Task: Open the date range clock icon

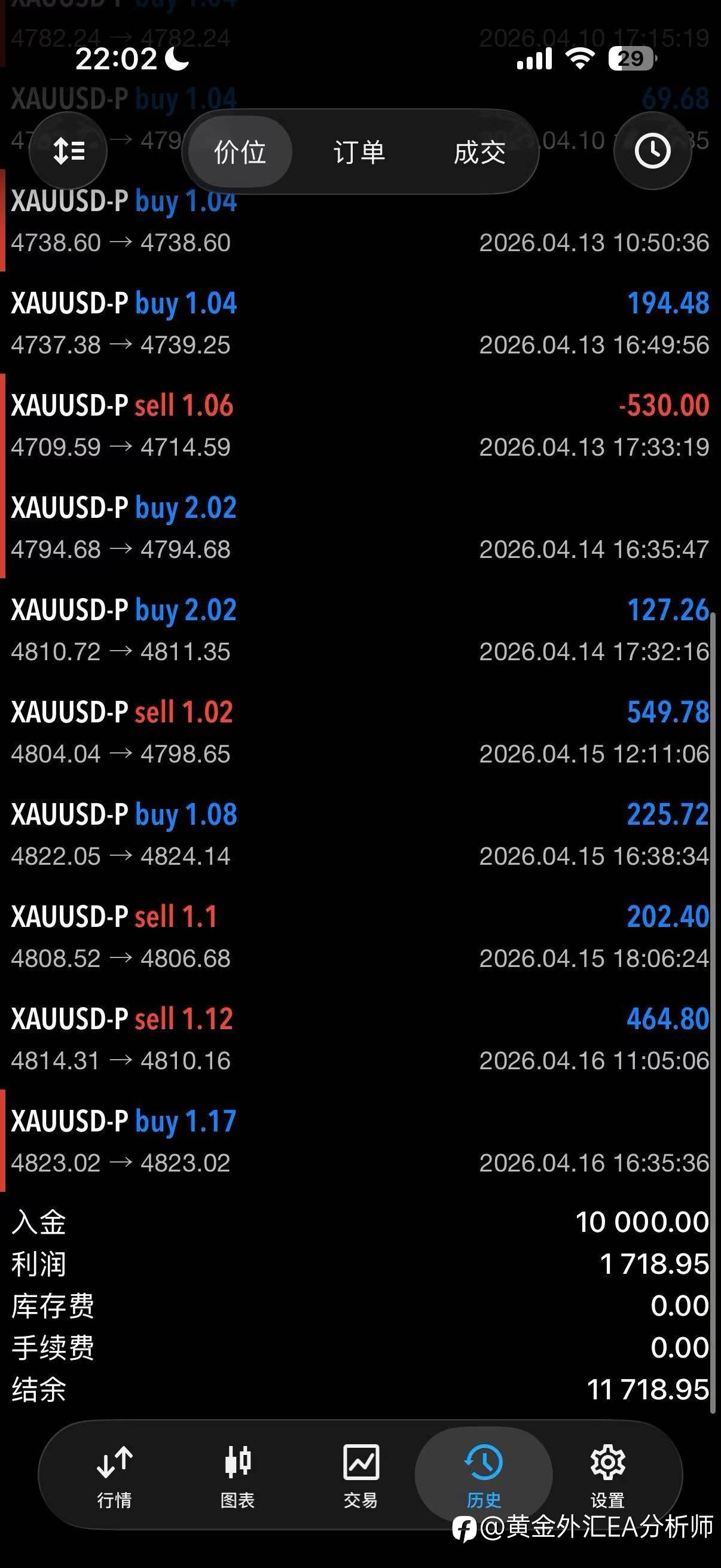Action: [x=652, y=151]
